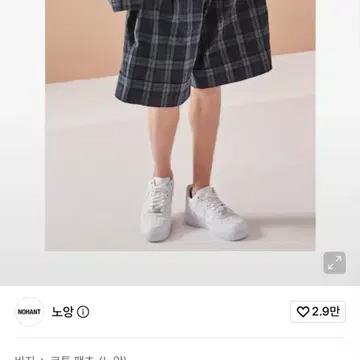Screen dimensions: 360x360
Task: Open the 노앙 brand page
Action: [x=62, y=312]
